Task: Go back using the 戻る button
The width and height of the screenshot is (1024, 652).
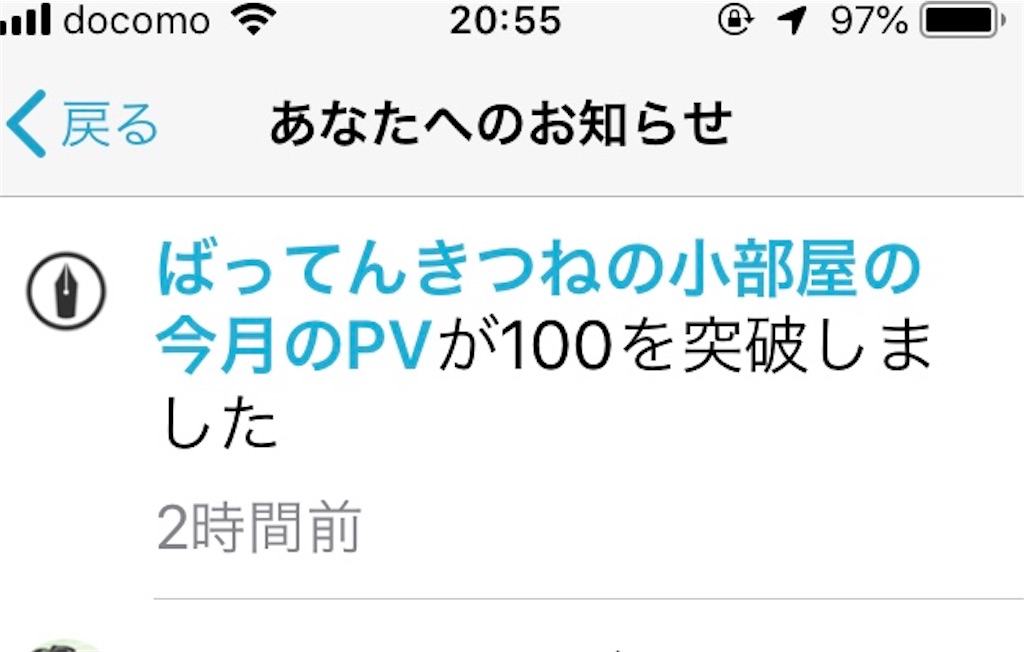Action: pos(82,124)
